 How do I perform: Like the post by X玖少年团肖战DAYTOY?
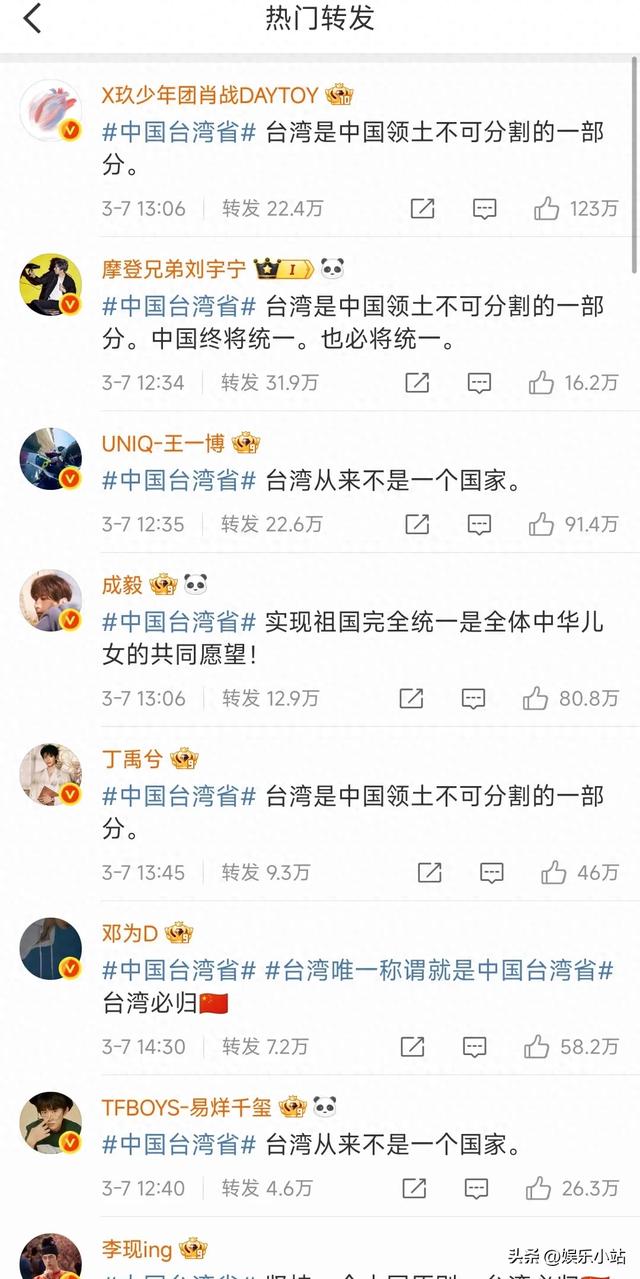[546, 208]
